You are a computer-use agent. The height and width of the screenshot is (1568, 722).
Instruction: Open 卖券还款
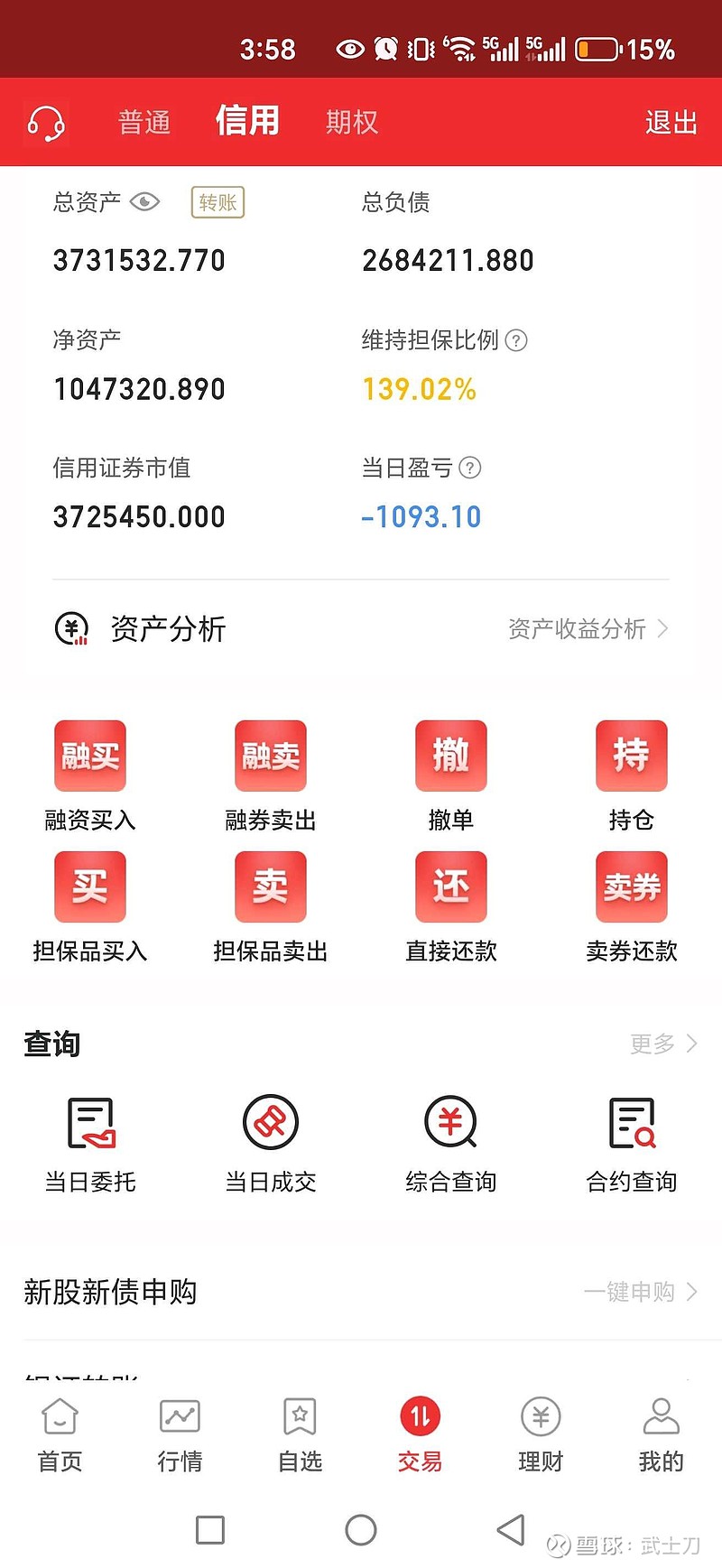click(632, 907)
